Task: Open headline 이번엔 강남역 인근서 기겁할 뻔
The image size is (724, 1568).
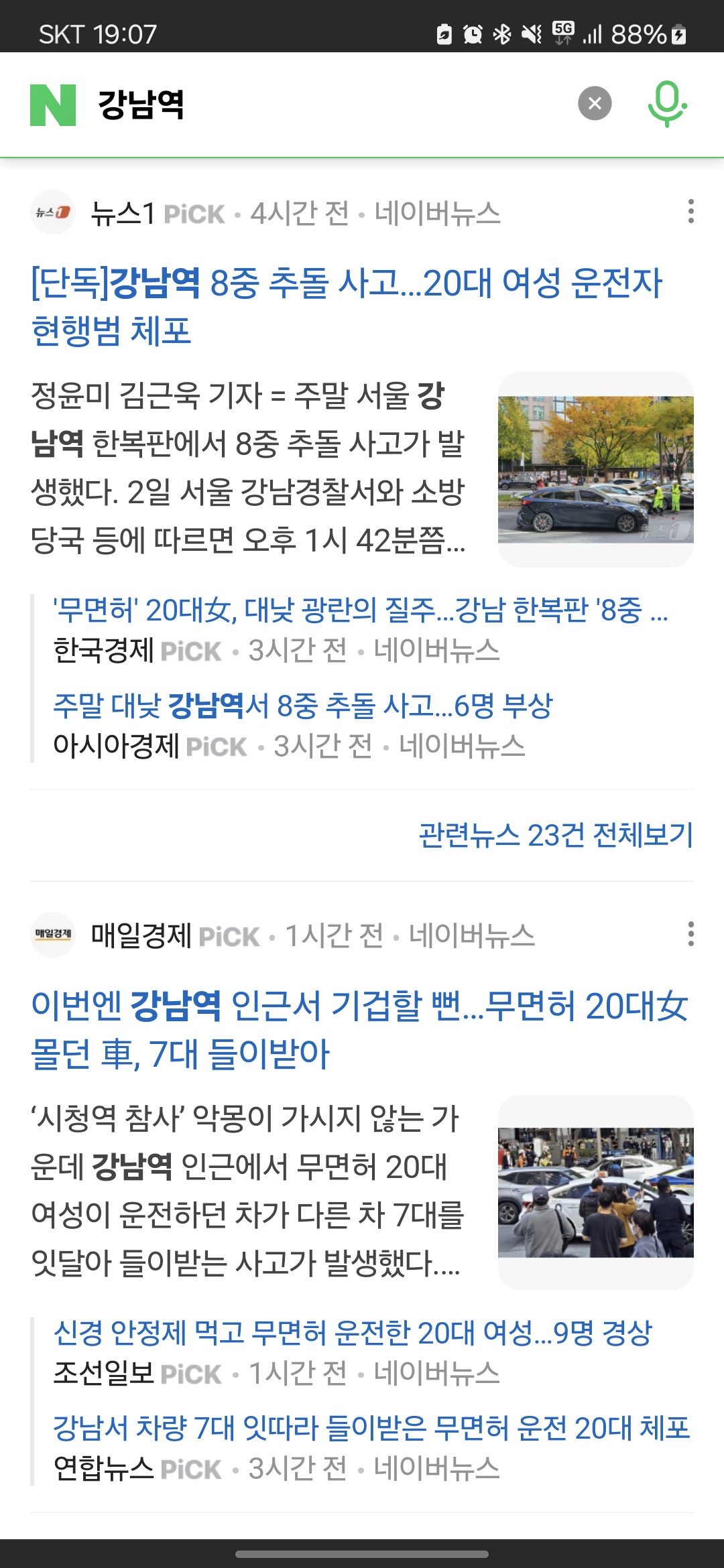Action: (360, 1029)
